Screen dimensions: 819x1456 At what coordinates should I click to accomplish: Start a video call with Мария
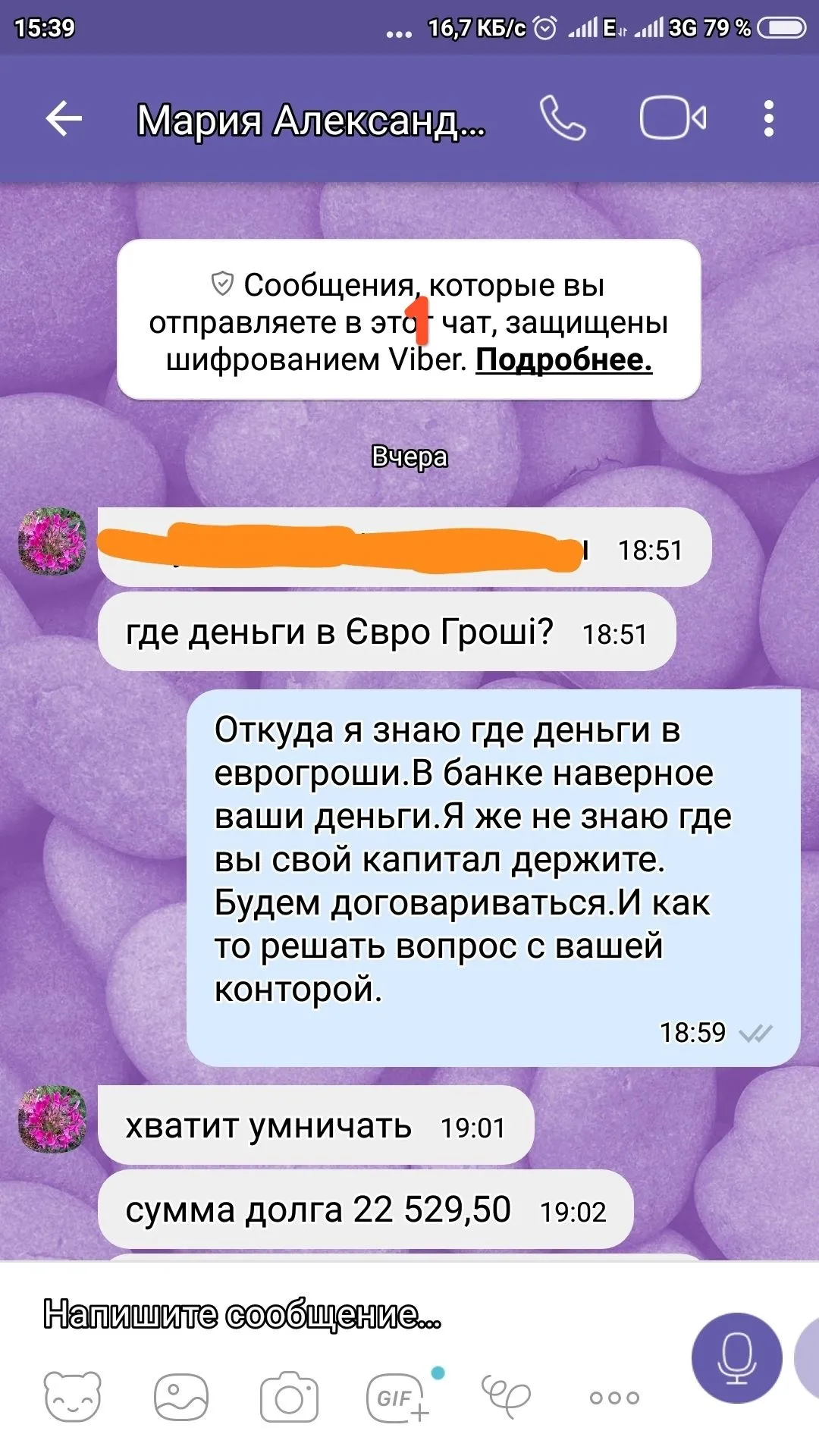tap(673, 119)
